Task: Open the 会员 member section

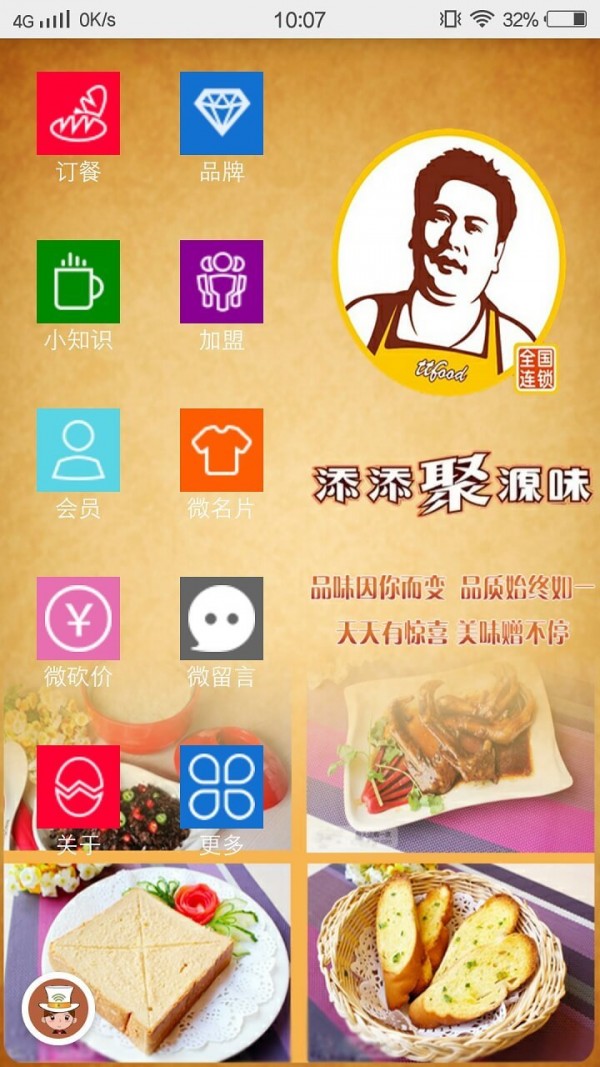Action: click(78, 450)
